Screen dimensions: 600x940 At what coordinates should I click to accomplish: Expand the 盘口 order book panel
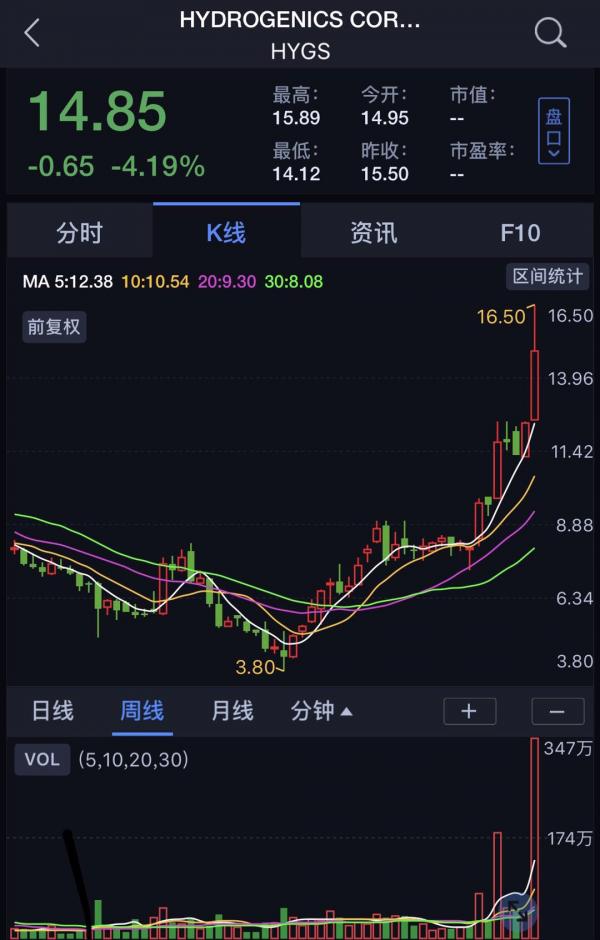(553, 131)
